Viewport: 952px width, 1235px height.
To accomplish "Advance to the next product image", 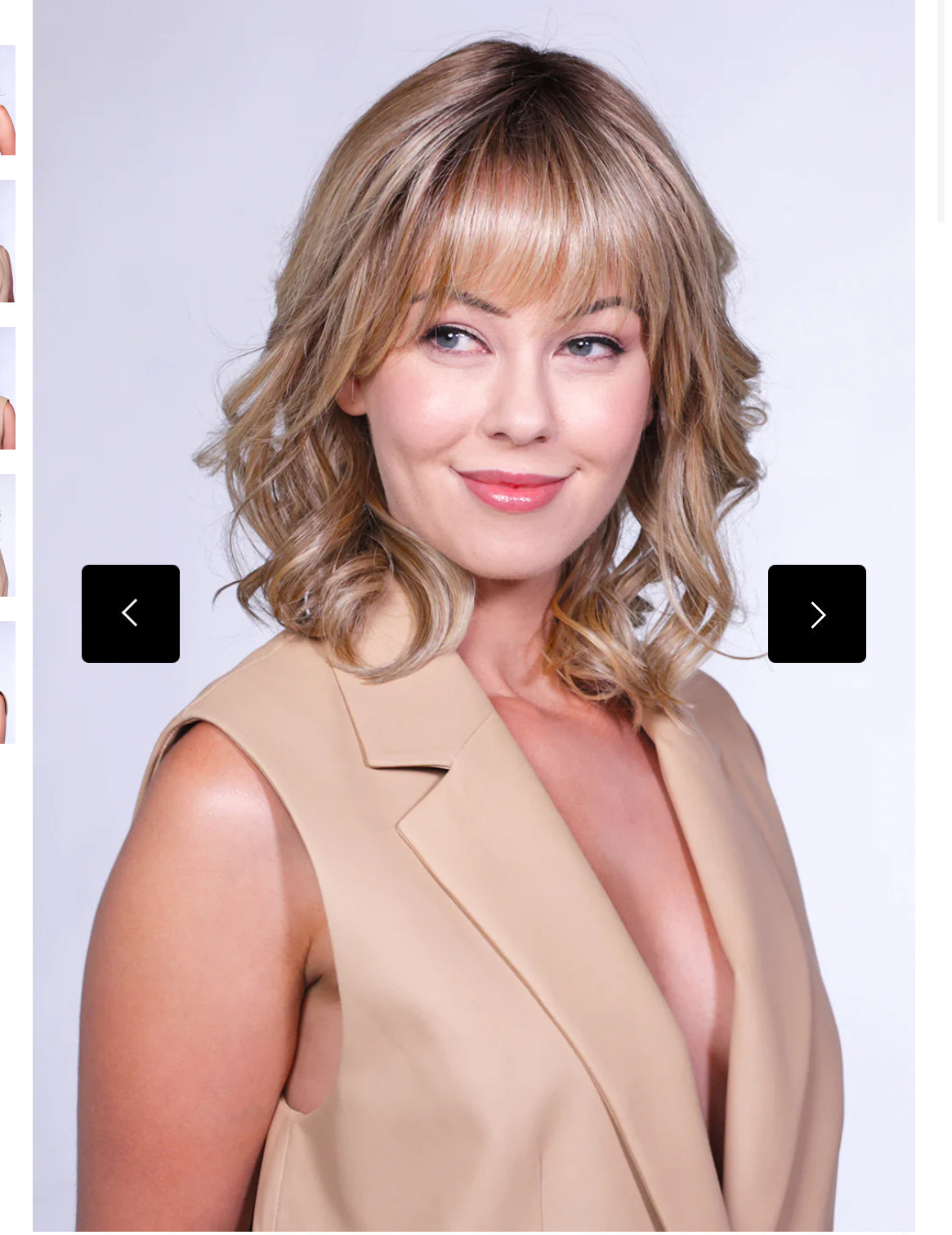I will point(816,613).
